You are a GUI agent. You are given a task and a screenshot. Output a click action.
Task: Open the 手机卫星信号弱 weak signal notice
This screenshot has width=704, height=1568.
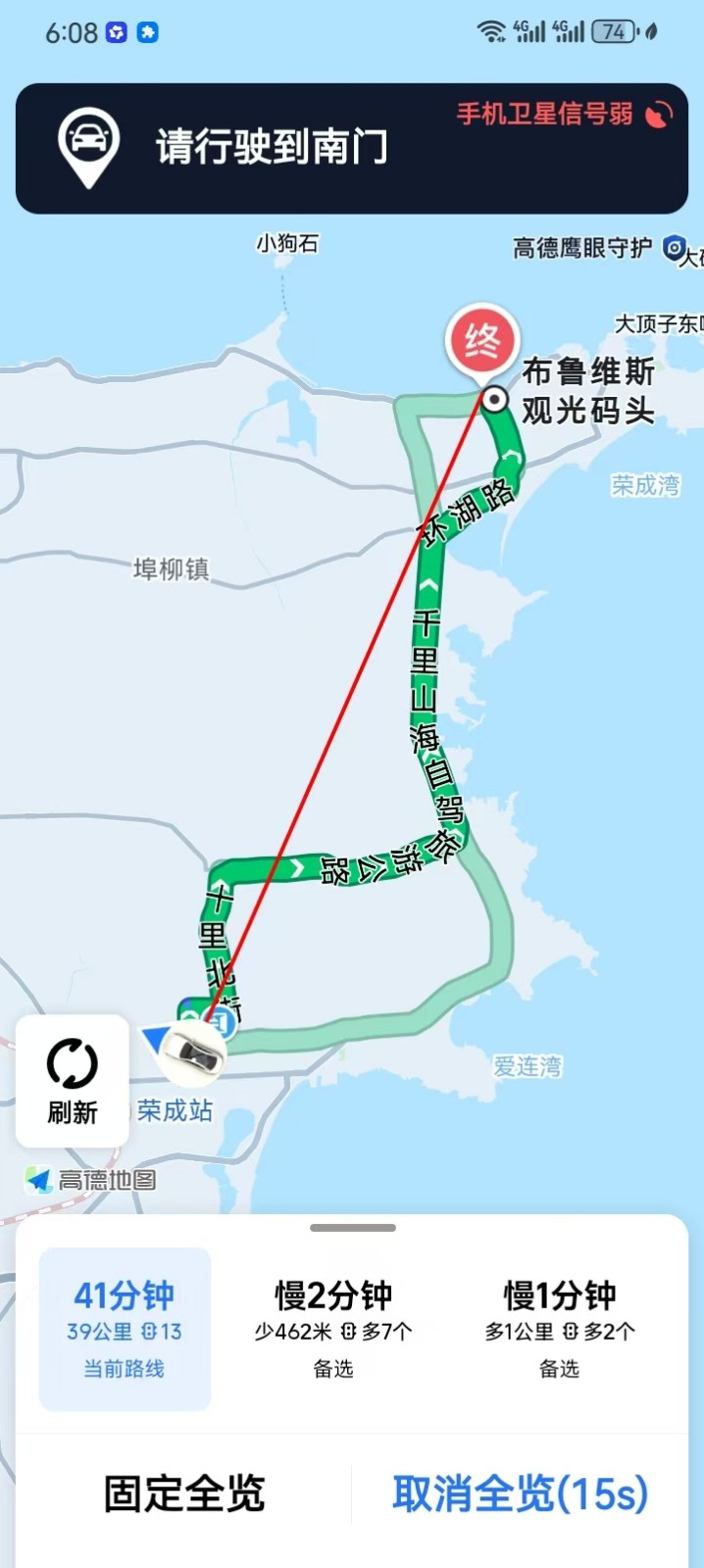(x=565, y=115)
